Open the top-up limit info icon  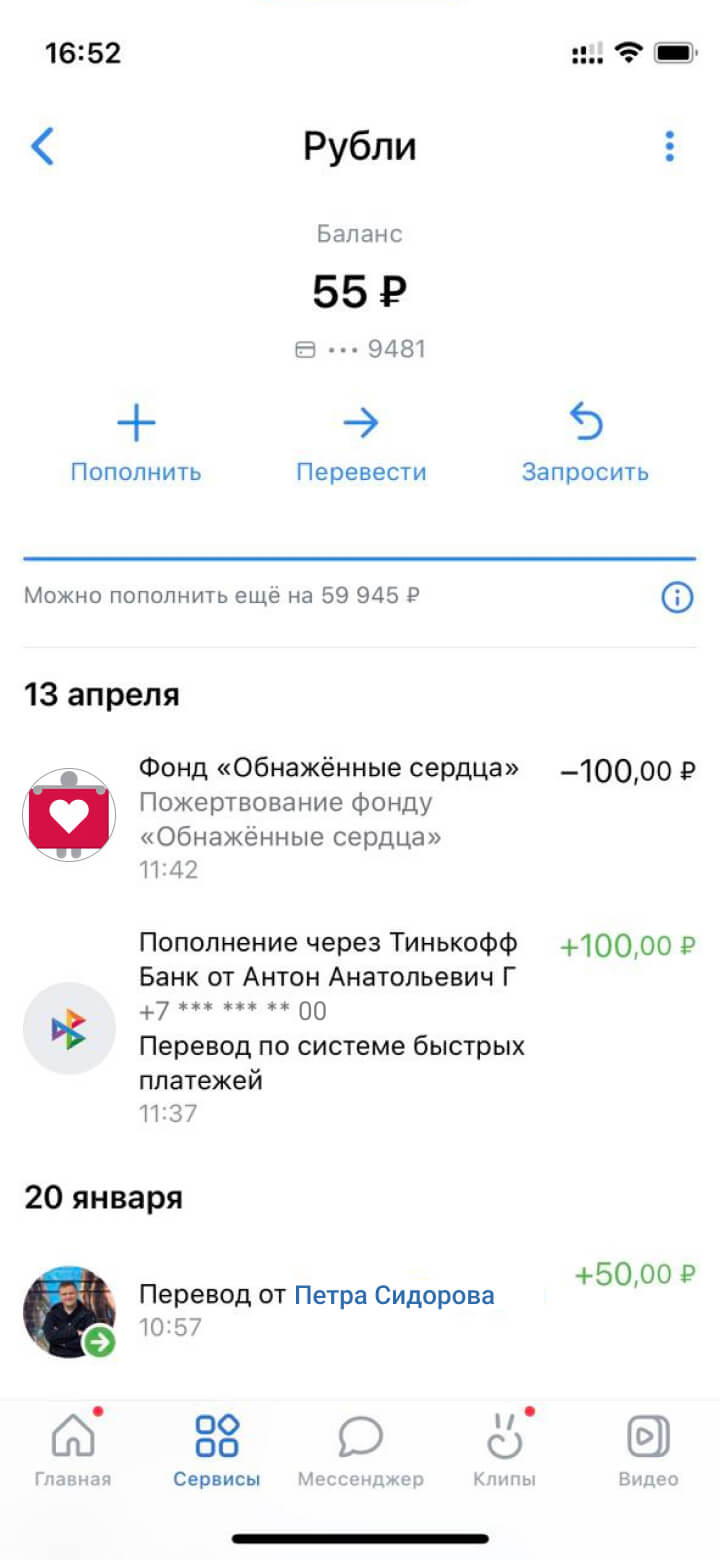tap(677, 598)
